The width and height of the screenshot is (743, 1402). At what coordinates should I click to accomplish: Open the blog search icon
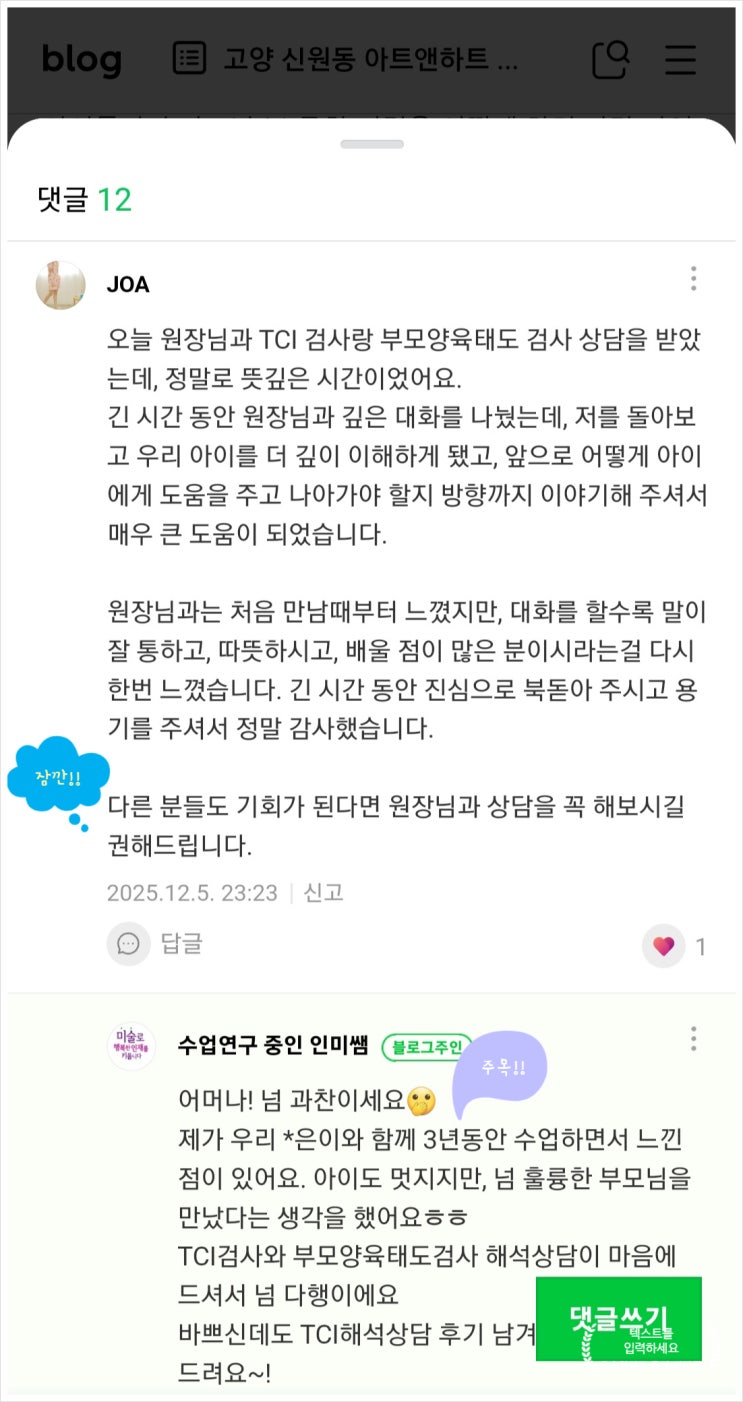click(x=610, y=59)
